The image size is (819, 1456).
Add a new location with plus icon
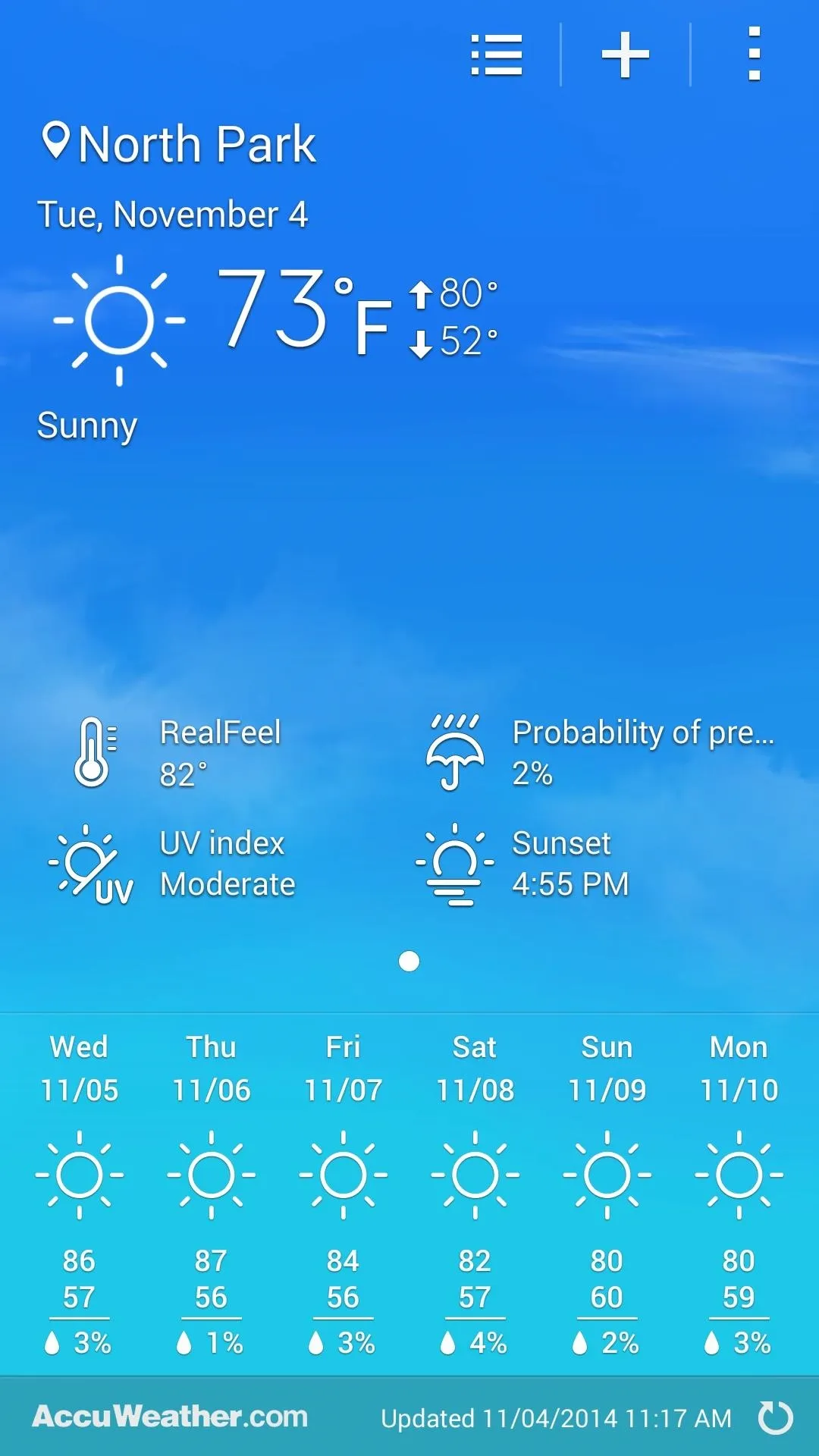coord(626,55)
